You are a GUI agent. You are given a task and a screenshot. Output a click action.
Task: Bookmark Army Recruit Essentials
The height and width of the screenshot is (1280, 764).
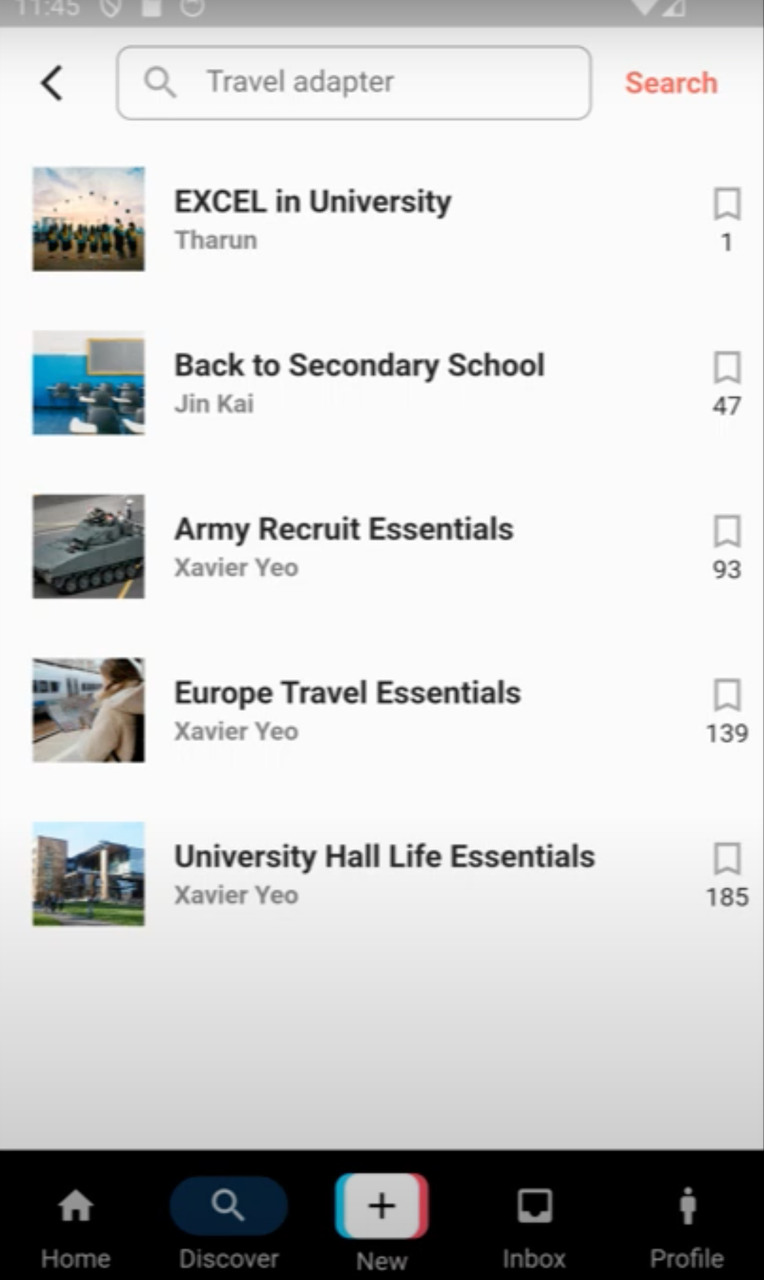[x=727, y=532]
